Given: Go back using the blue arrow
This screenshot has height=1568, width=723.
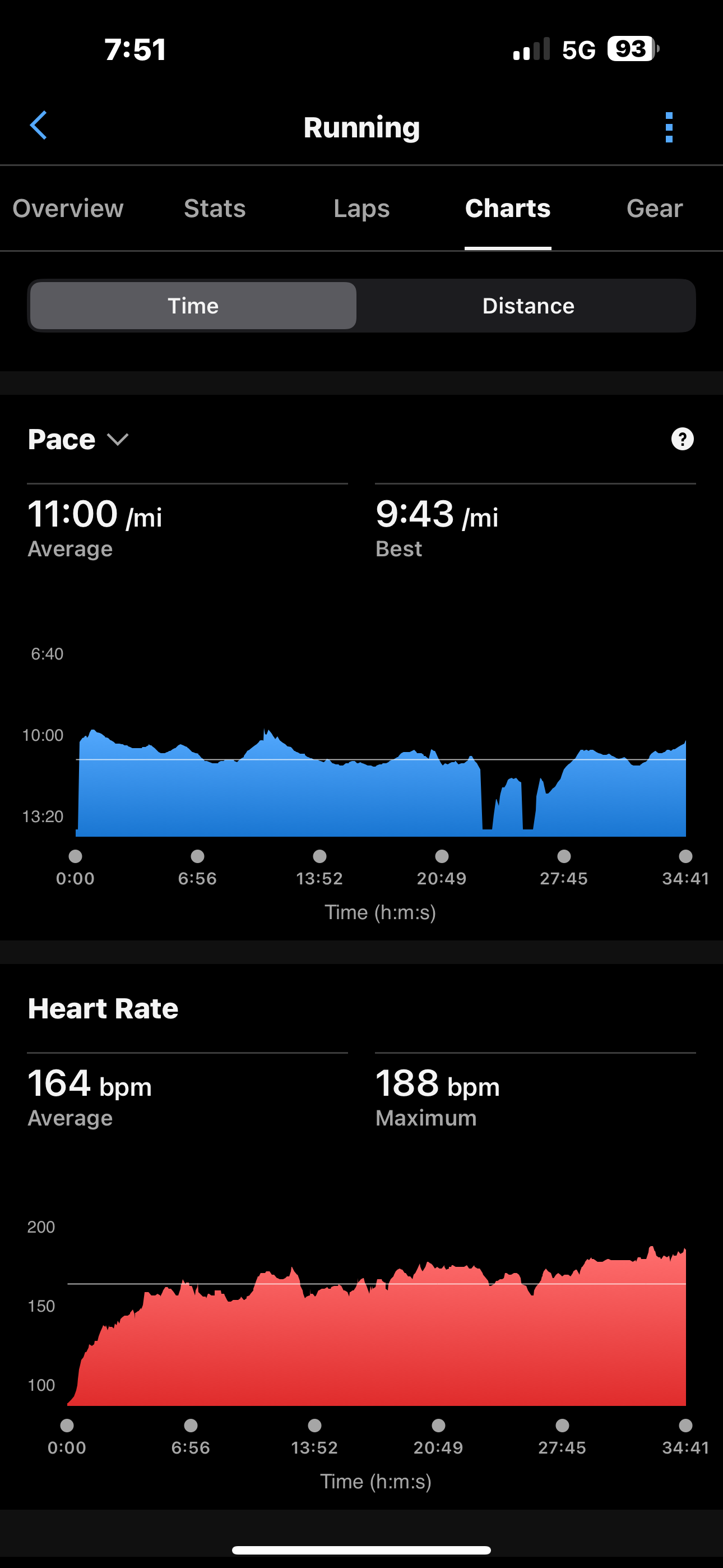Looking at the screenshot, I should [38, 126].
